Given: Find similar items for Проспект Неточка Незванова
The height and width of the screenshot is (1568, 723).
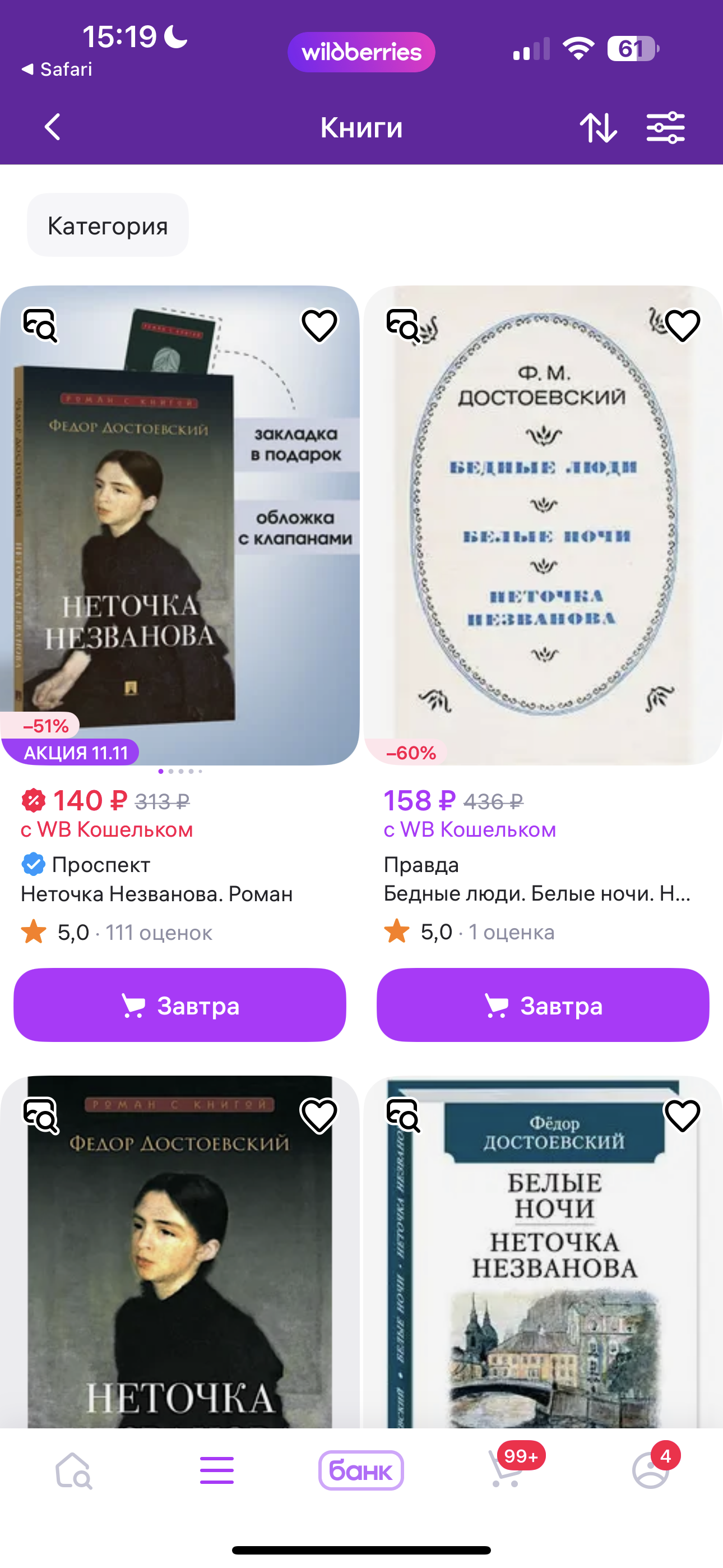Looking at the screenshot, I should [x=40, y=325].
